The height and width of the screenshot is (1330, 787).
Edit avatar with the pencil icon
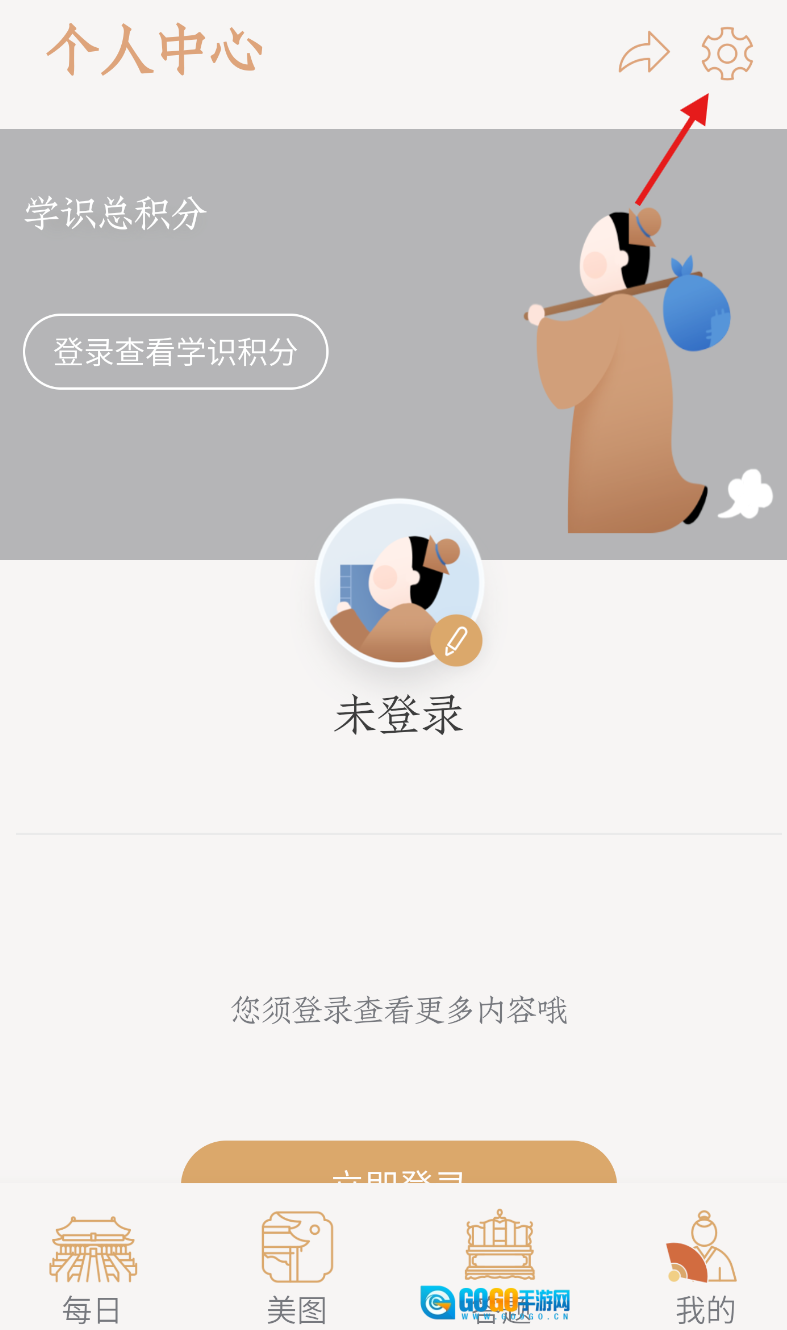click(x=457, y=640)
